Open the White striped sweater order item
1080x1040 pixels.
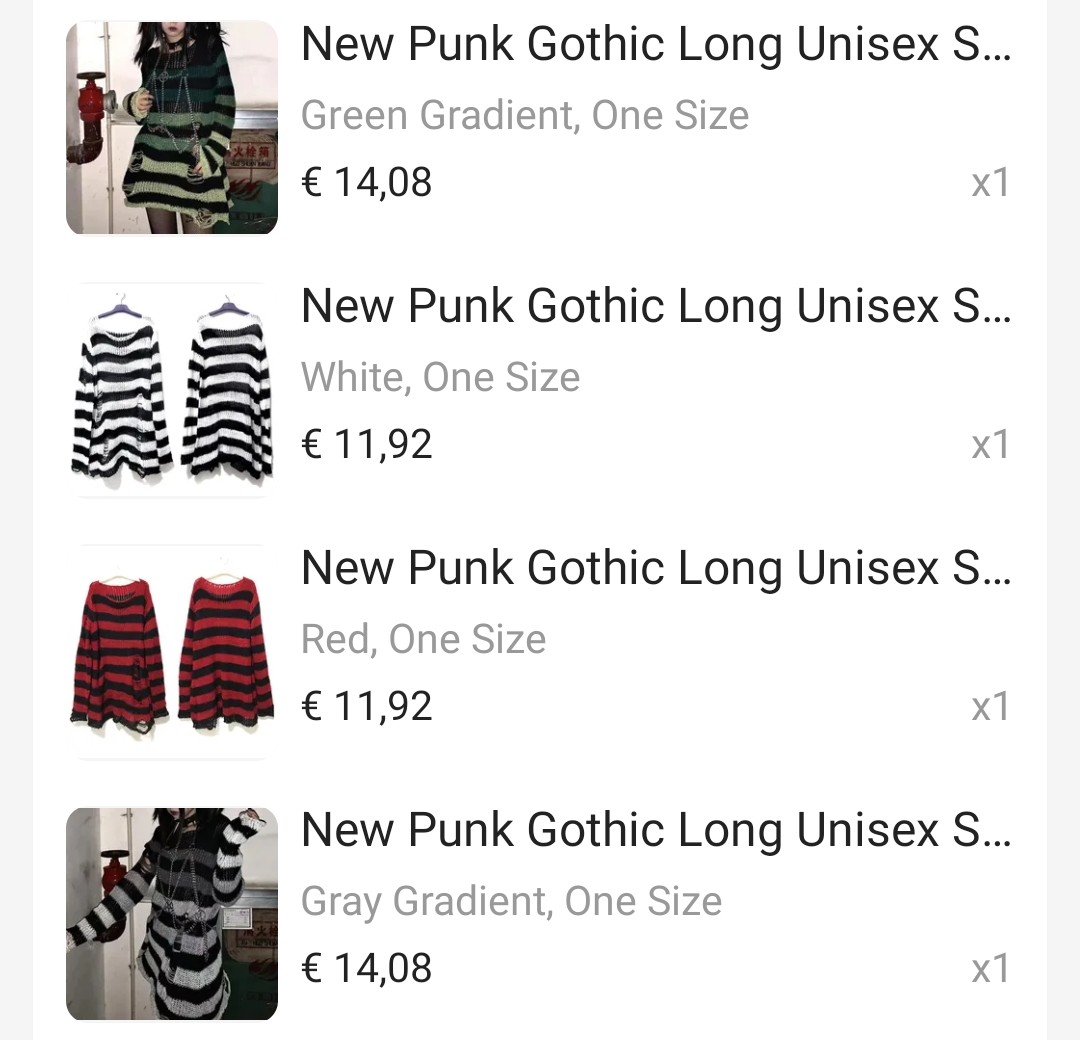coord(655,306)
